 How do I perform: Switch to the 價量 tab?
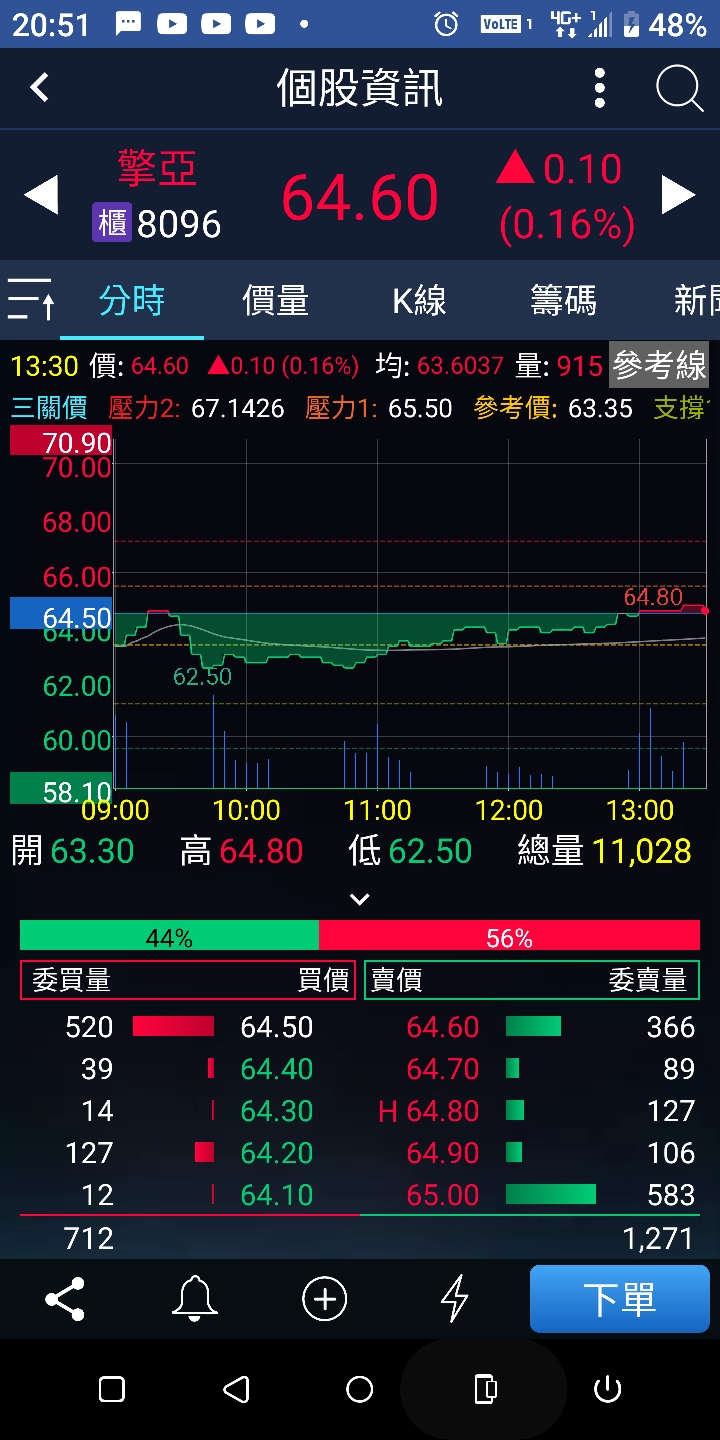(x=275, y=300)
